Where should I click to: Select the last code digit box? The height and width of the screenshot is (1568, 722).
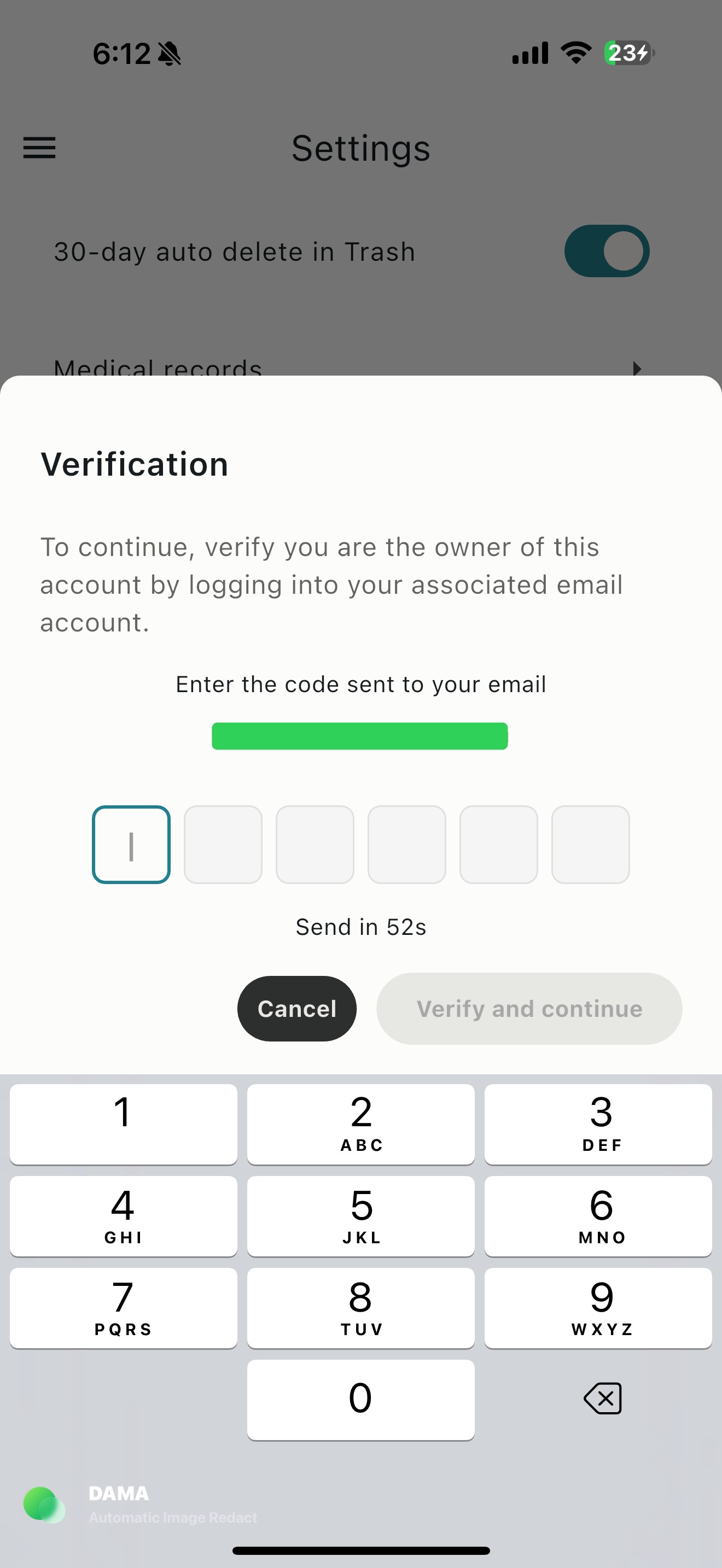coord(590,844)
